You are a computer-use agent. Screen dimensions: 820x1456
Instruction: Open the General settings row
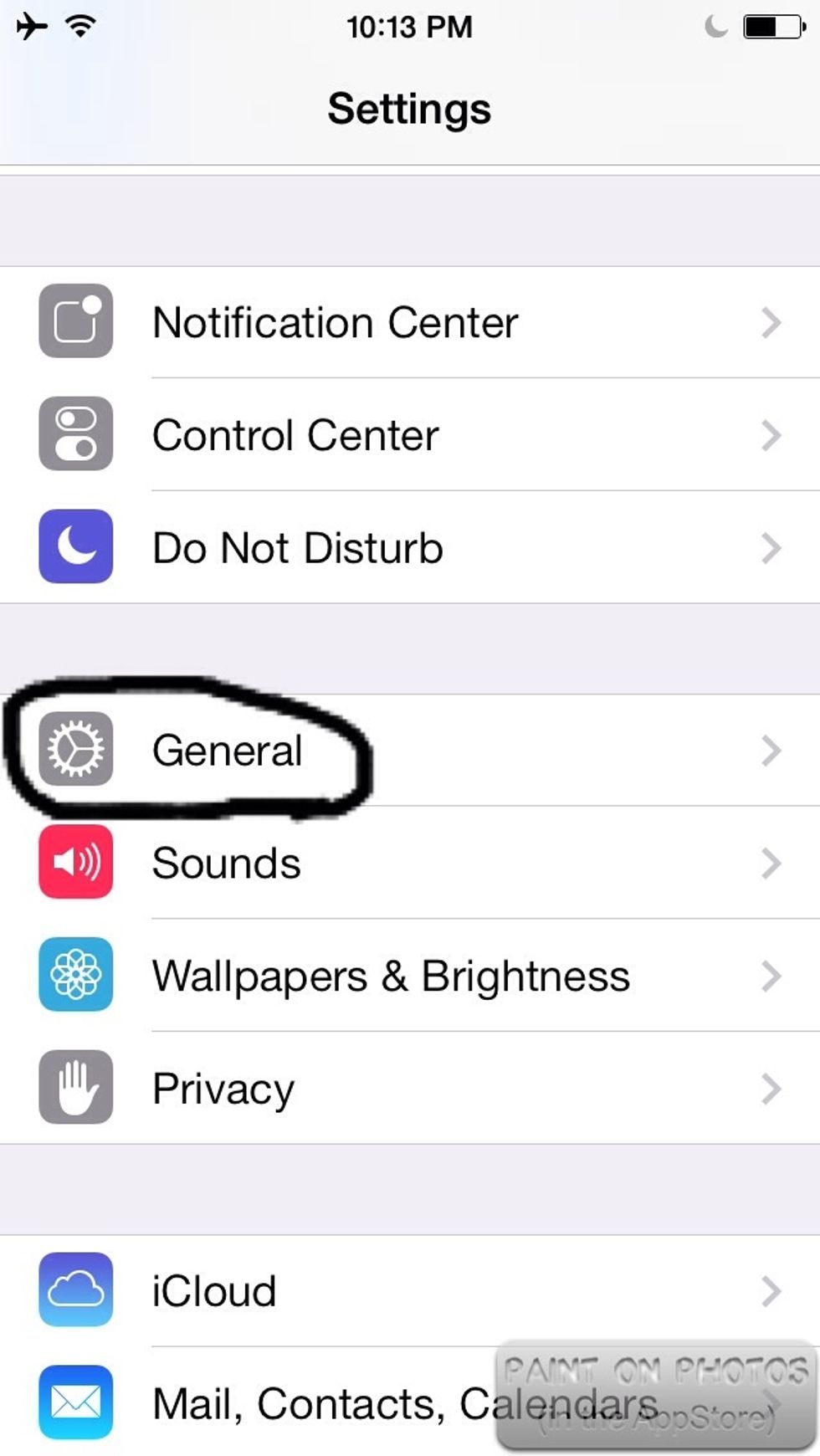[227, 751]
